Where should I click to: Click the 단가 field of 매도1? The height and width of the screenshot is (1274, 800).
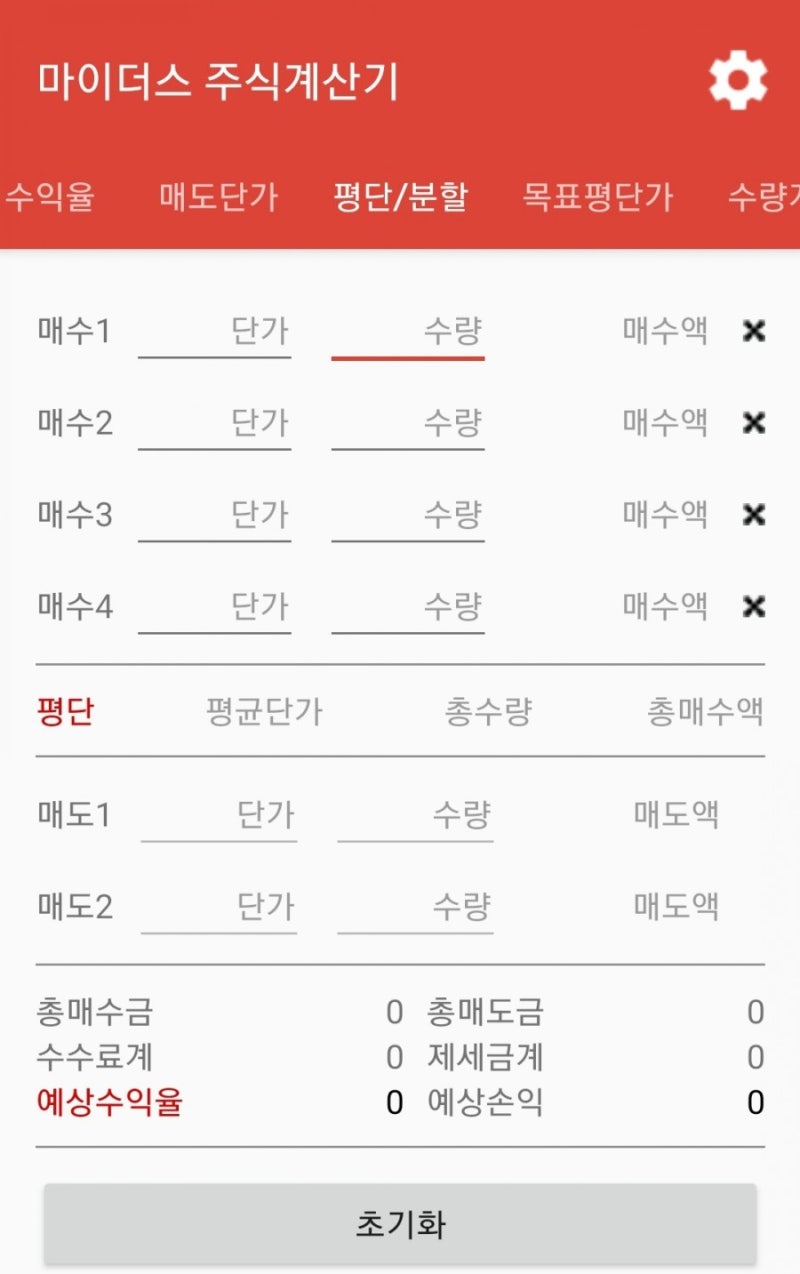[x=220, y=815]
